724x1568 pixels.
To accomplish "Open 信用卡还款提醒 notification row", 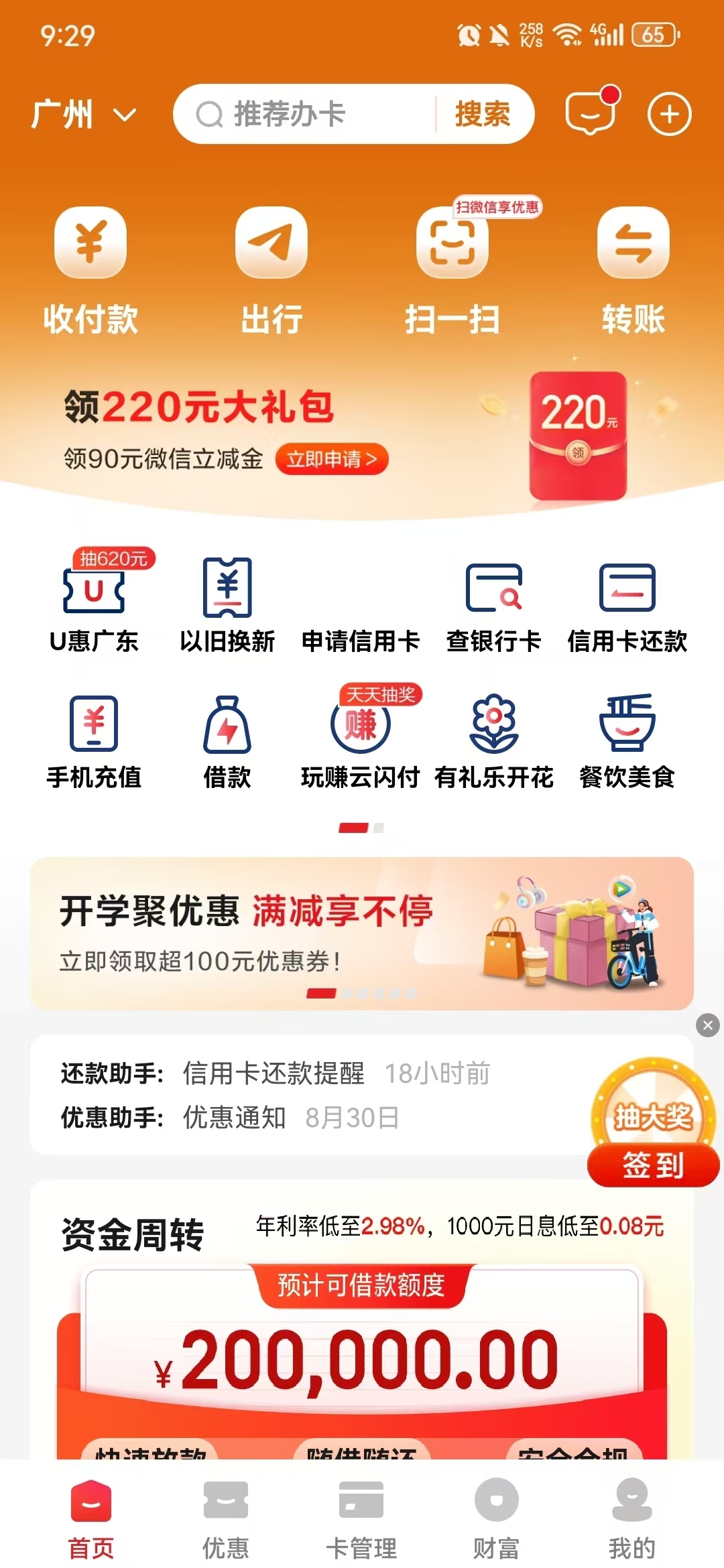I will (275, 1073).
